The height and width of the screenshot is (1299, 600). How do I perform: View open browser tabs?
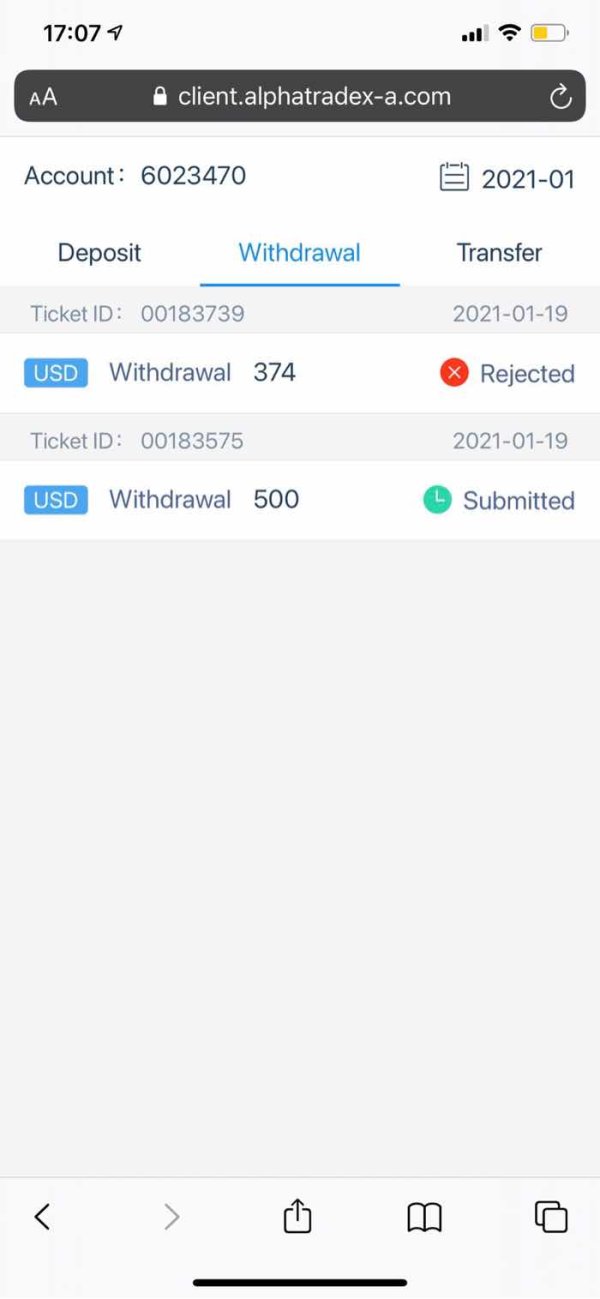point(551,1216)
